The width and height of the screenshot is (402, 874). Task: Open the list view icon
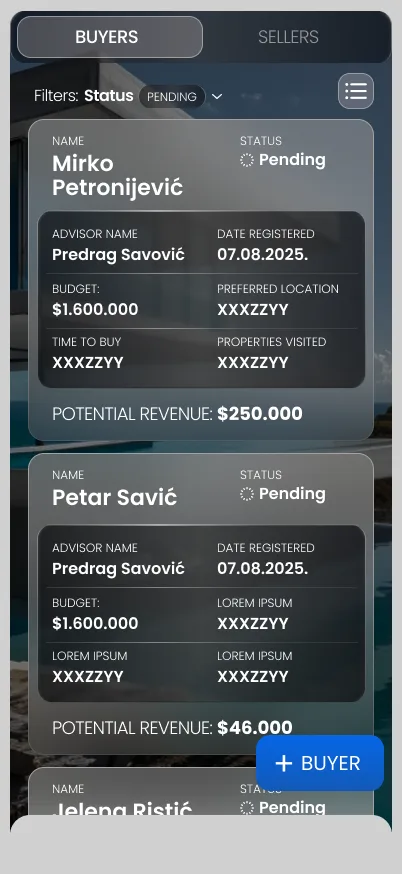click(x=356, y=91)
